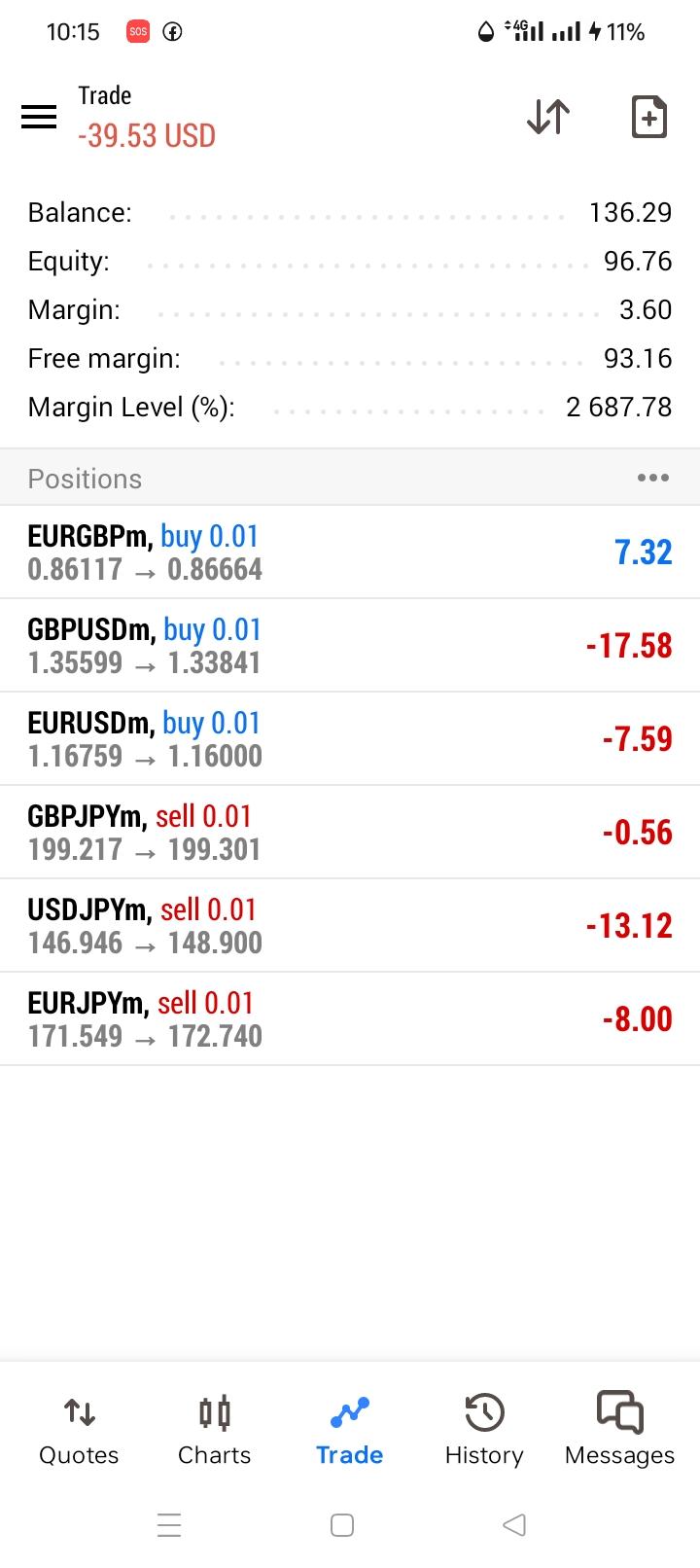Image resolution: width=700 pixels, height=1568 pixels.
Task: Open the GBPUSDm buy position
Action: [350, 645]
